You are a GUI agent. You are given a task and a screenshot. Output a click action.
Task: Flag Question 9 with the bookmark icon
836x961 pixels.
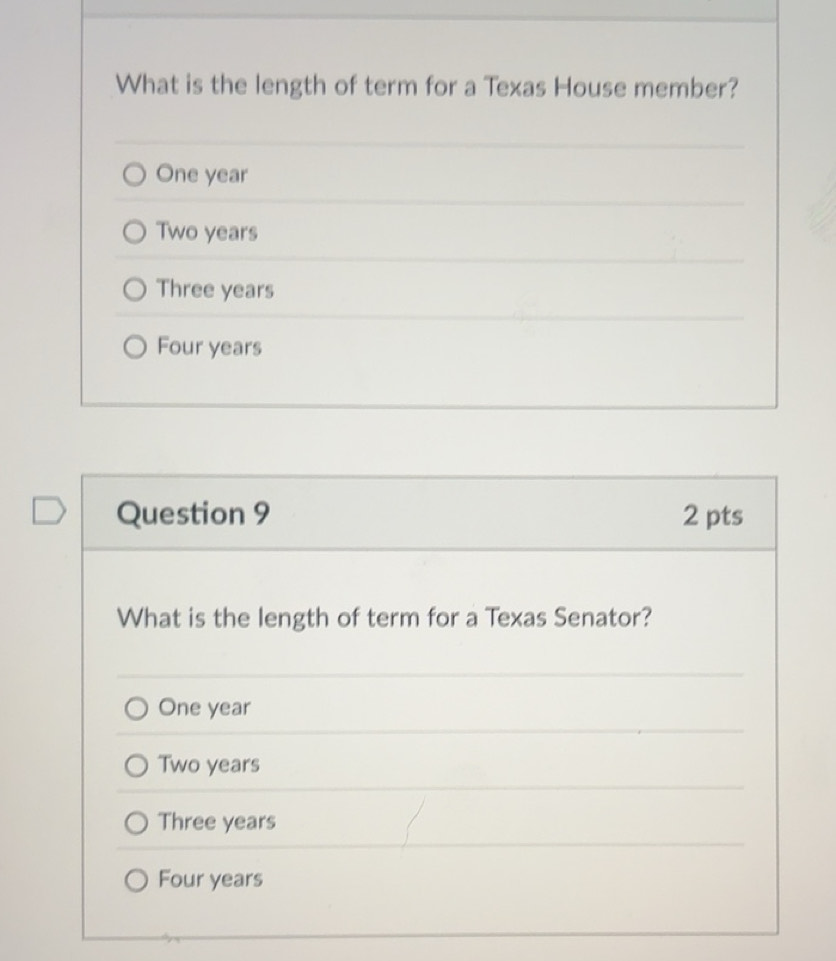click(45, 515)
